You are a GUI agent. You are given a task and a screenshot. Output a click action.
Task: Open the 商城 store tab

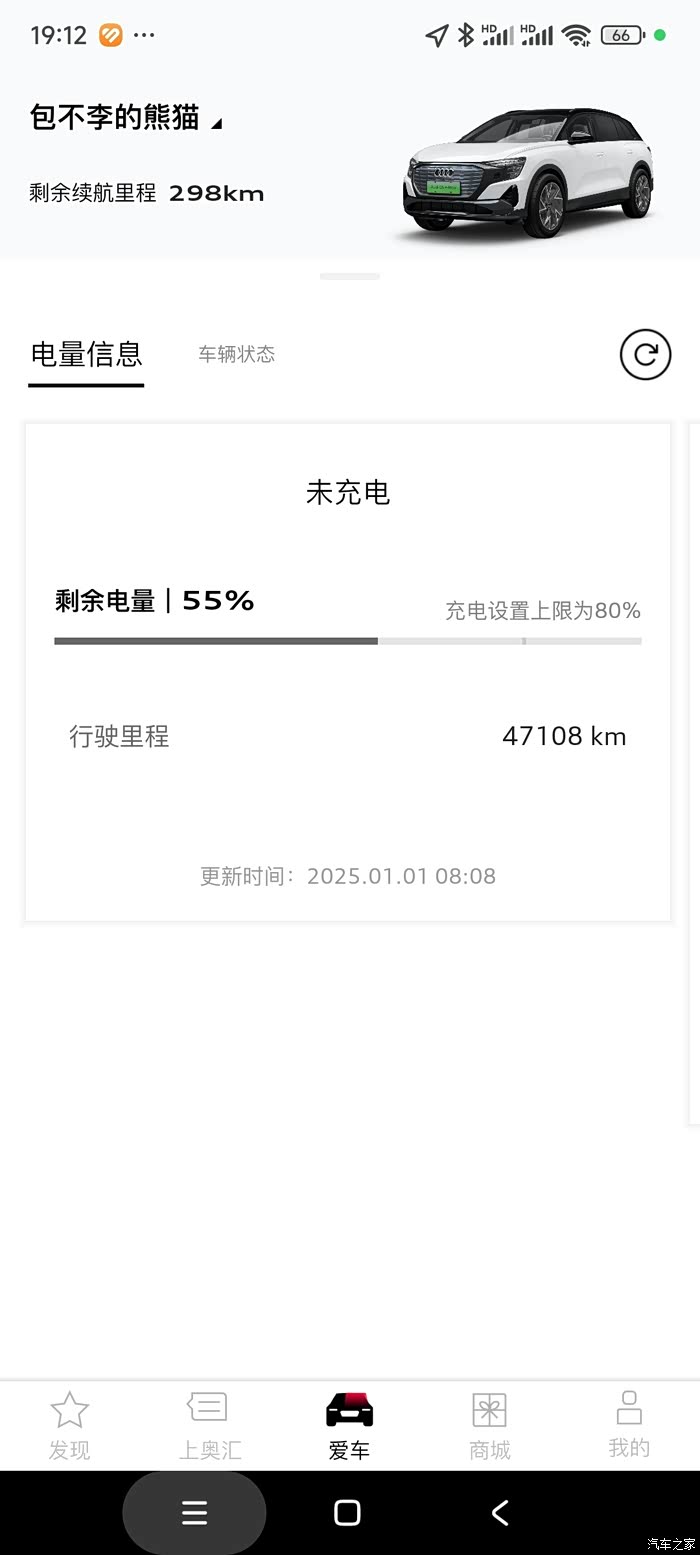pyautogui.click(x=489, y=1425)
